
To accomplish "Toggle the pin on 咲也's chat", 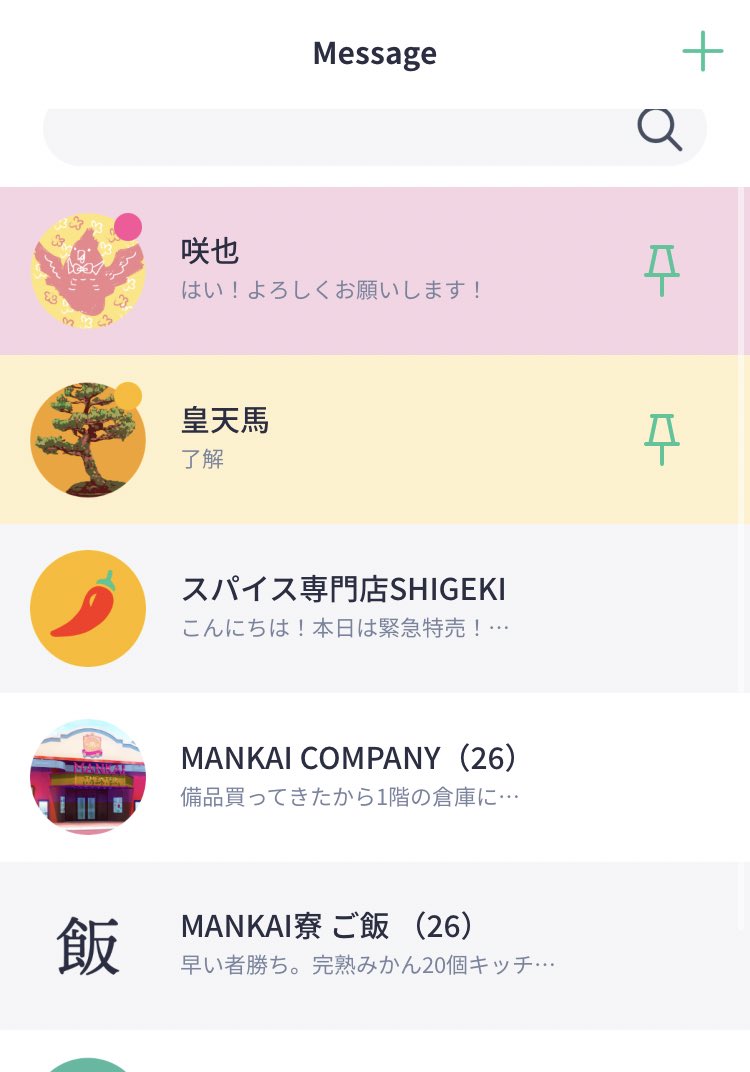I will (661, 270).
